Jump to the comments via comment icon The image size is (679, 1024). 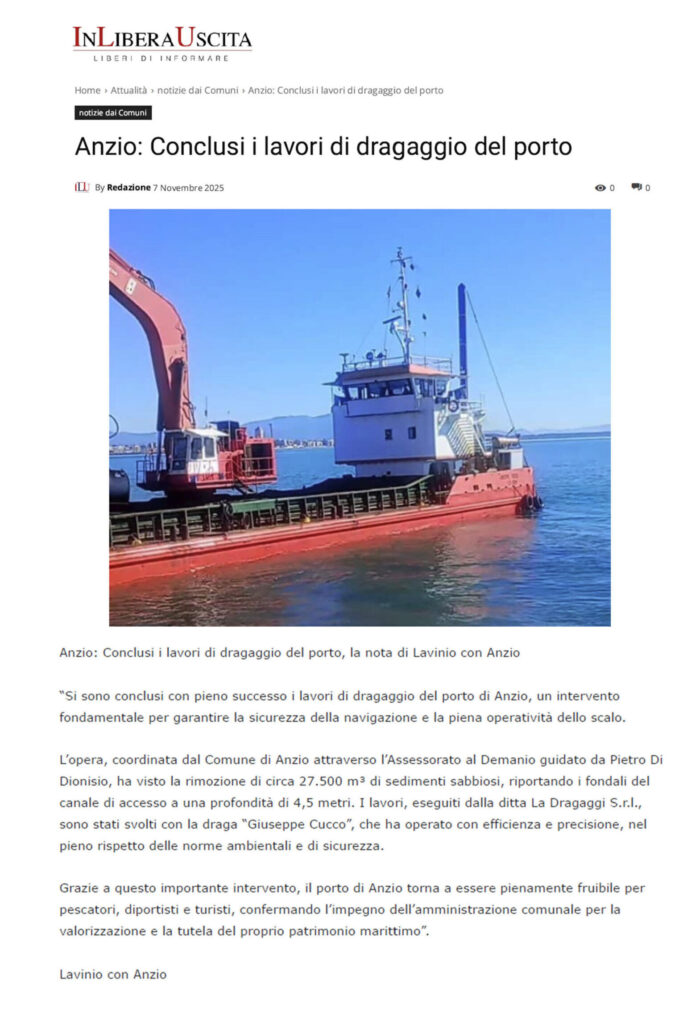click(636, 187)
